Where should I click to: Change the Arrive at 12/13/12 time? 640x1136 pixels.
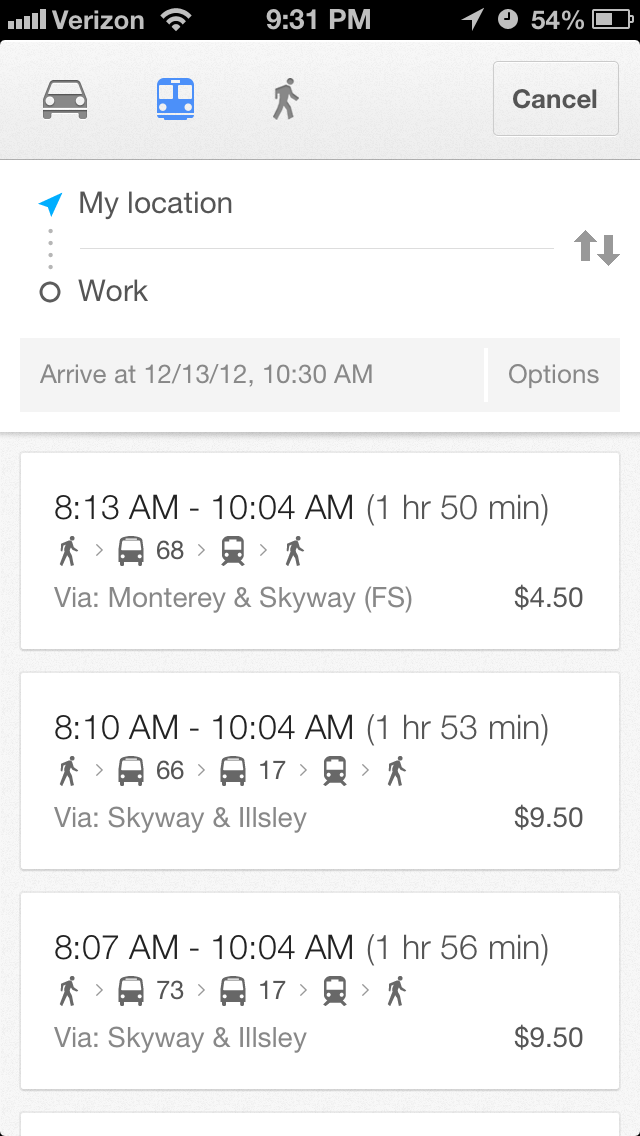click(x=250, y=375)
